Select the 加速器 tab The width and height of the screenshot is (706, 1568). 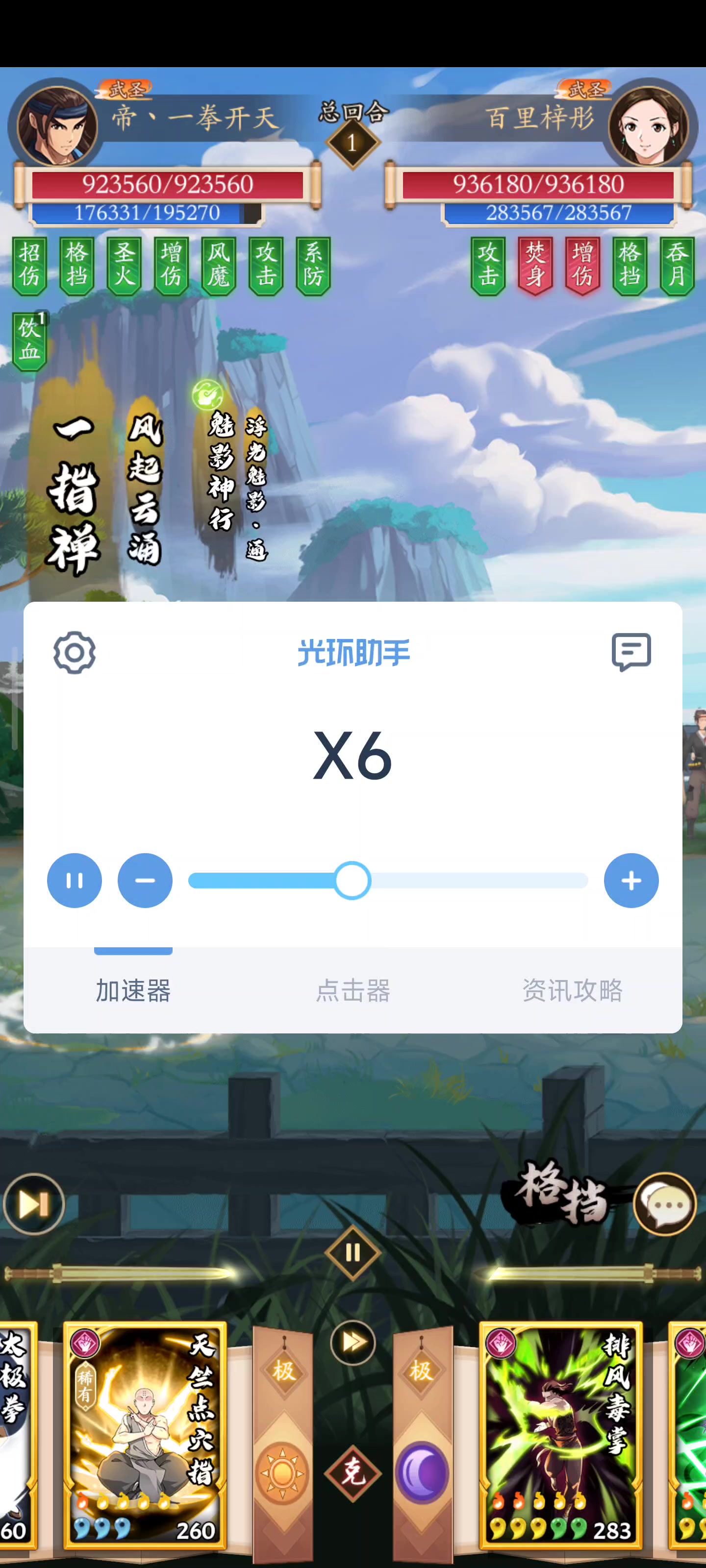133,990
